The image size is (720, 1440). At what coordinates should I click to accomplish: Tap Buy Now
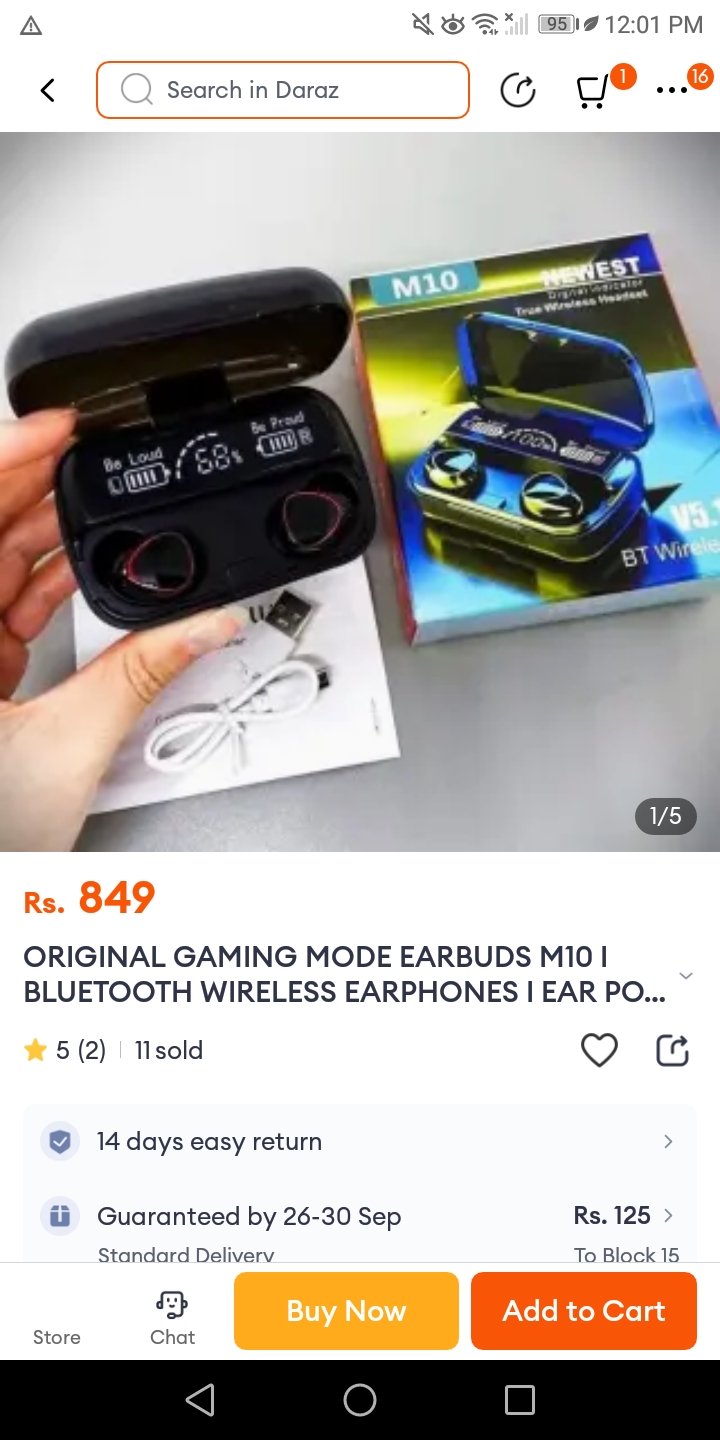pos(346,1310)
